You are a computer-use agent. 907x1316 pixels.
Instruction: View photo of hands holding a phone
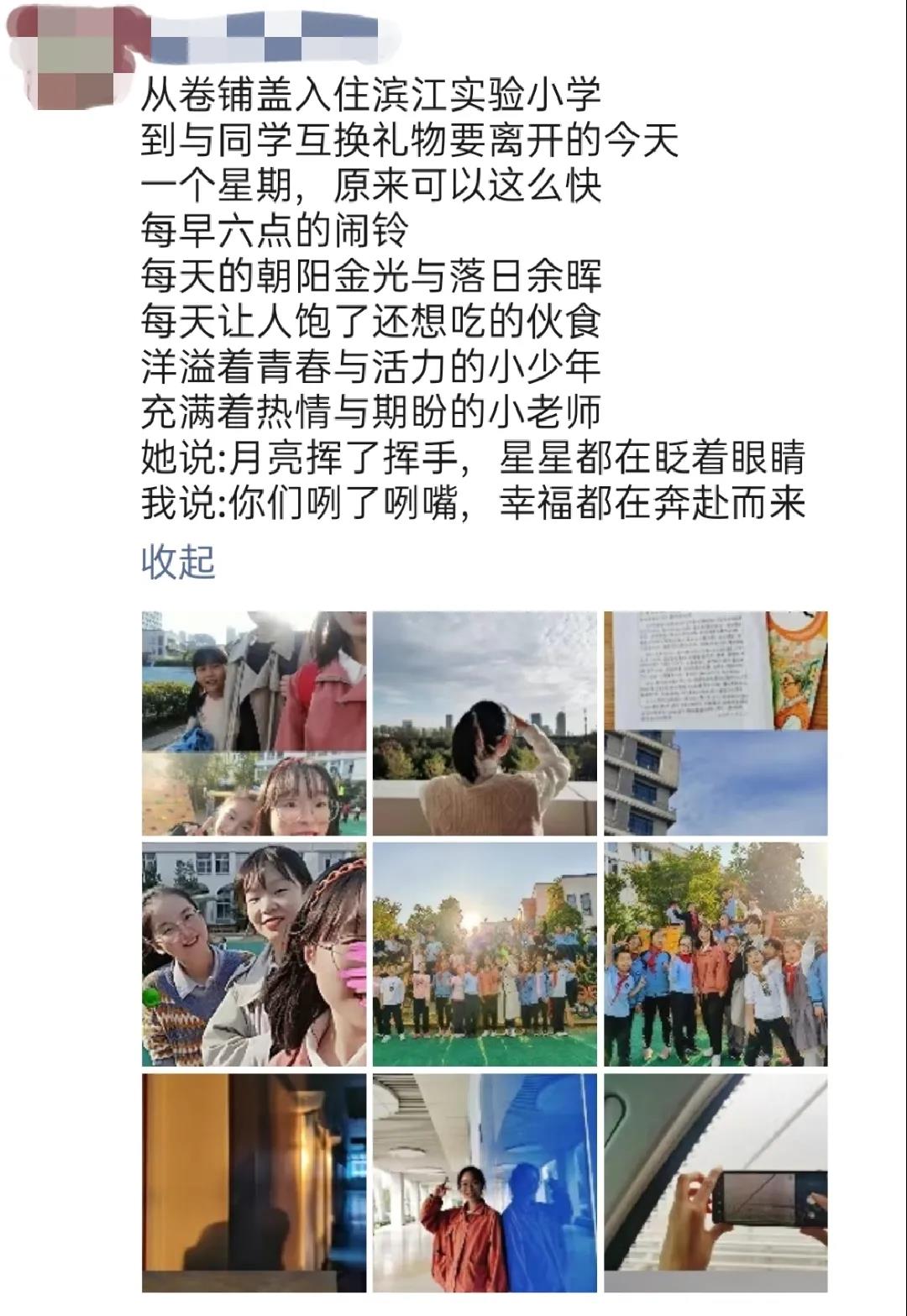click(716, 1182)
